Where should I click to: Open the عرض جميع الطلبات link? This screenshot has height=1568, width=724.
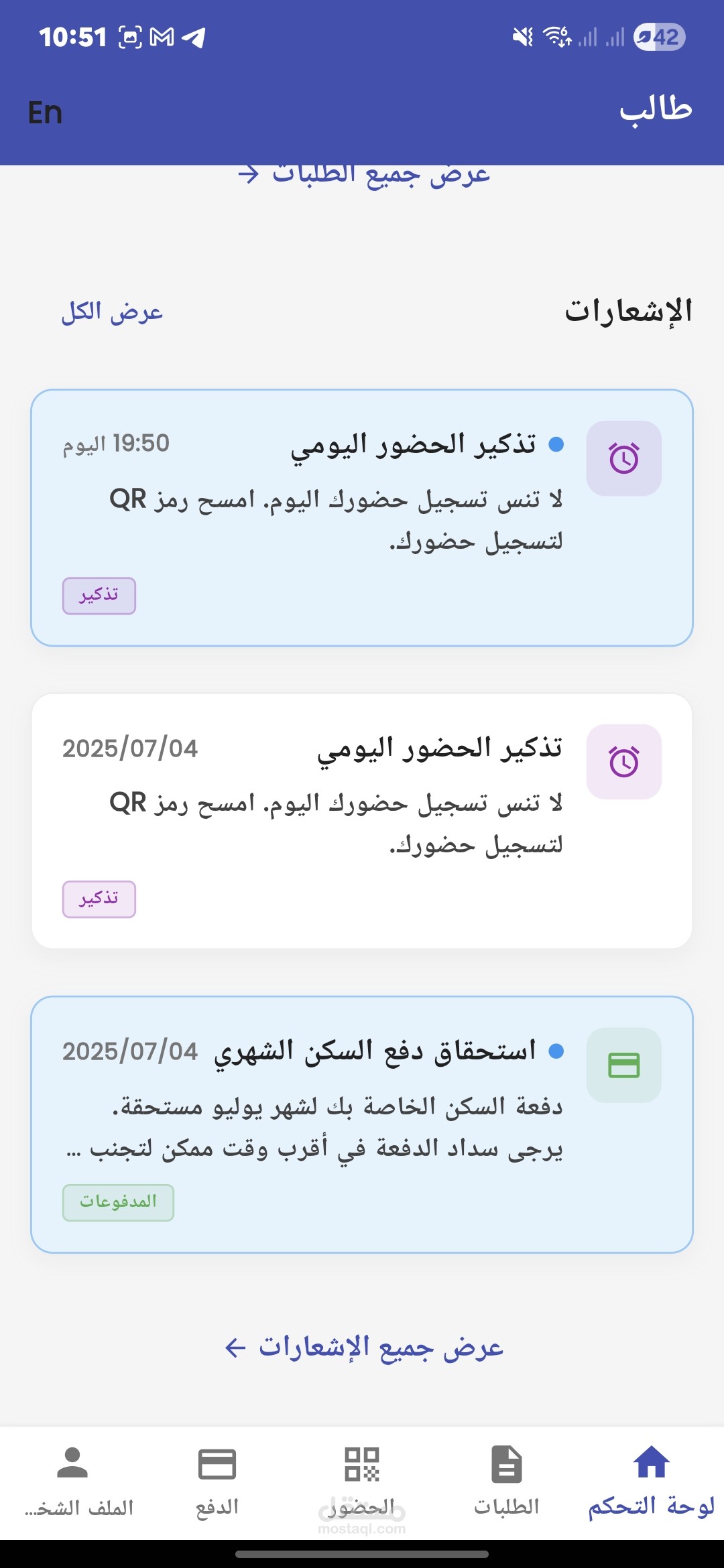tap(363, 174)
